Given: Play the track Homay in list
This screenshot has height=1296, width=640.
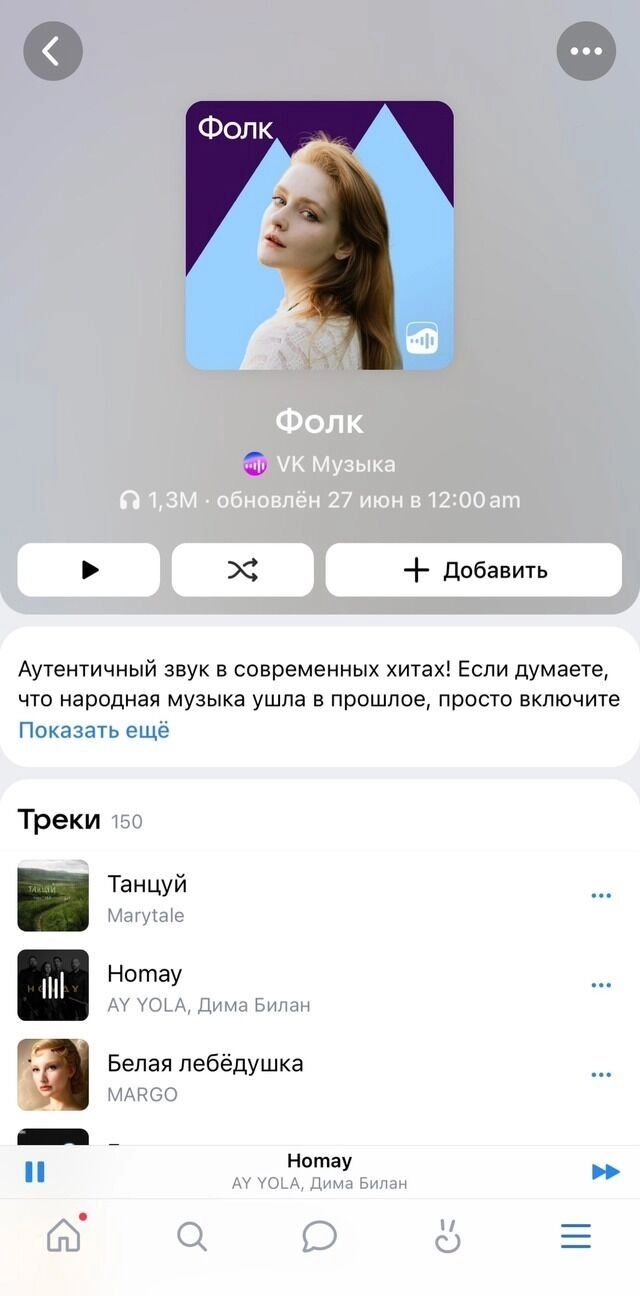Looking at the screenshot, I should 145,986.
